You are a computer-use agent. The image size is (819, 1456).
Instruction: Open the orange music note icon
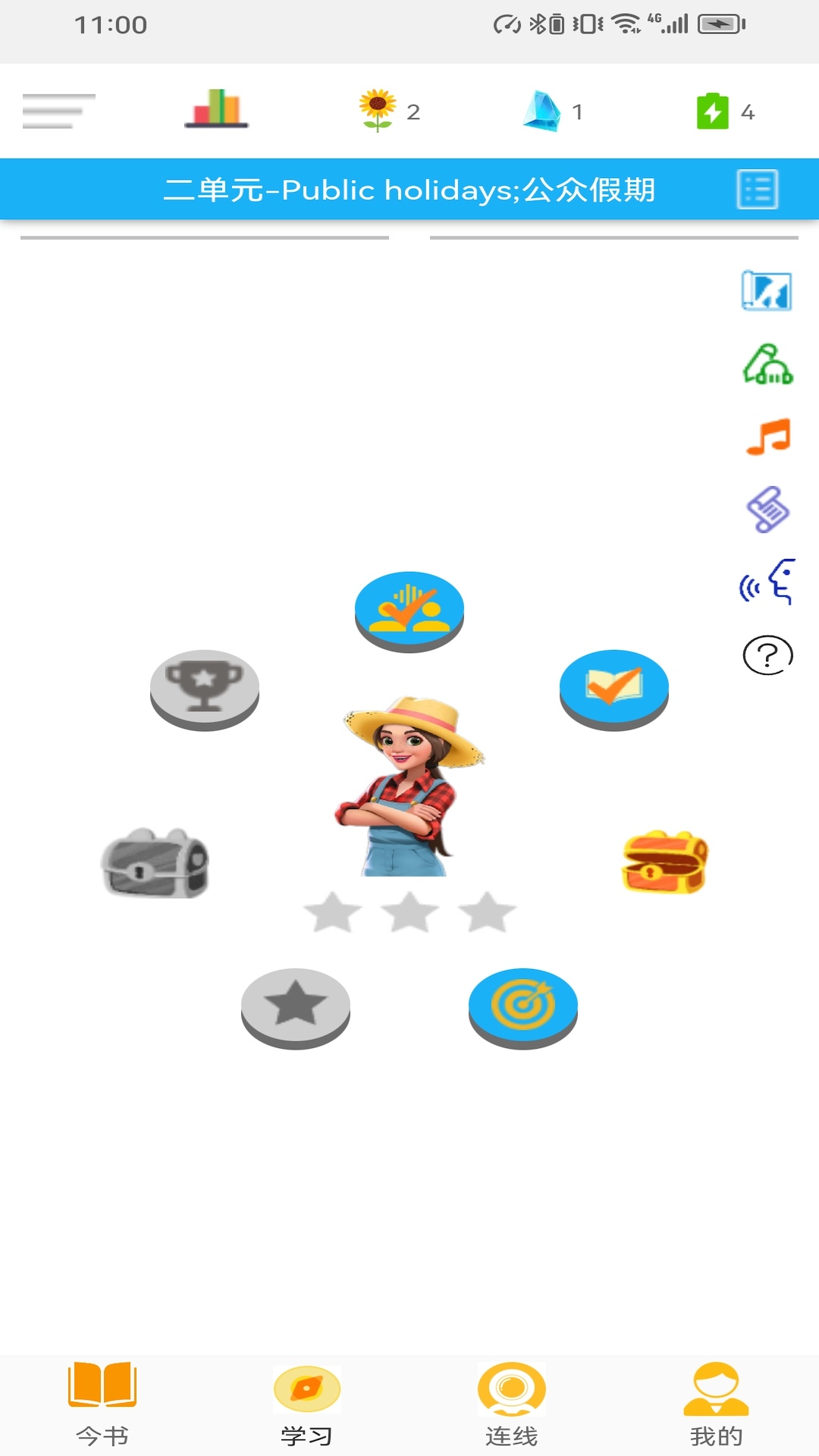pyautogui.click(x=768, y=437)
